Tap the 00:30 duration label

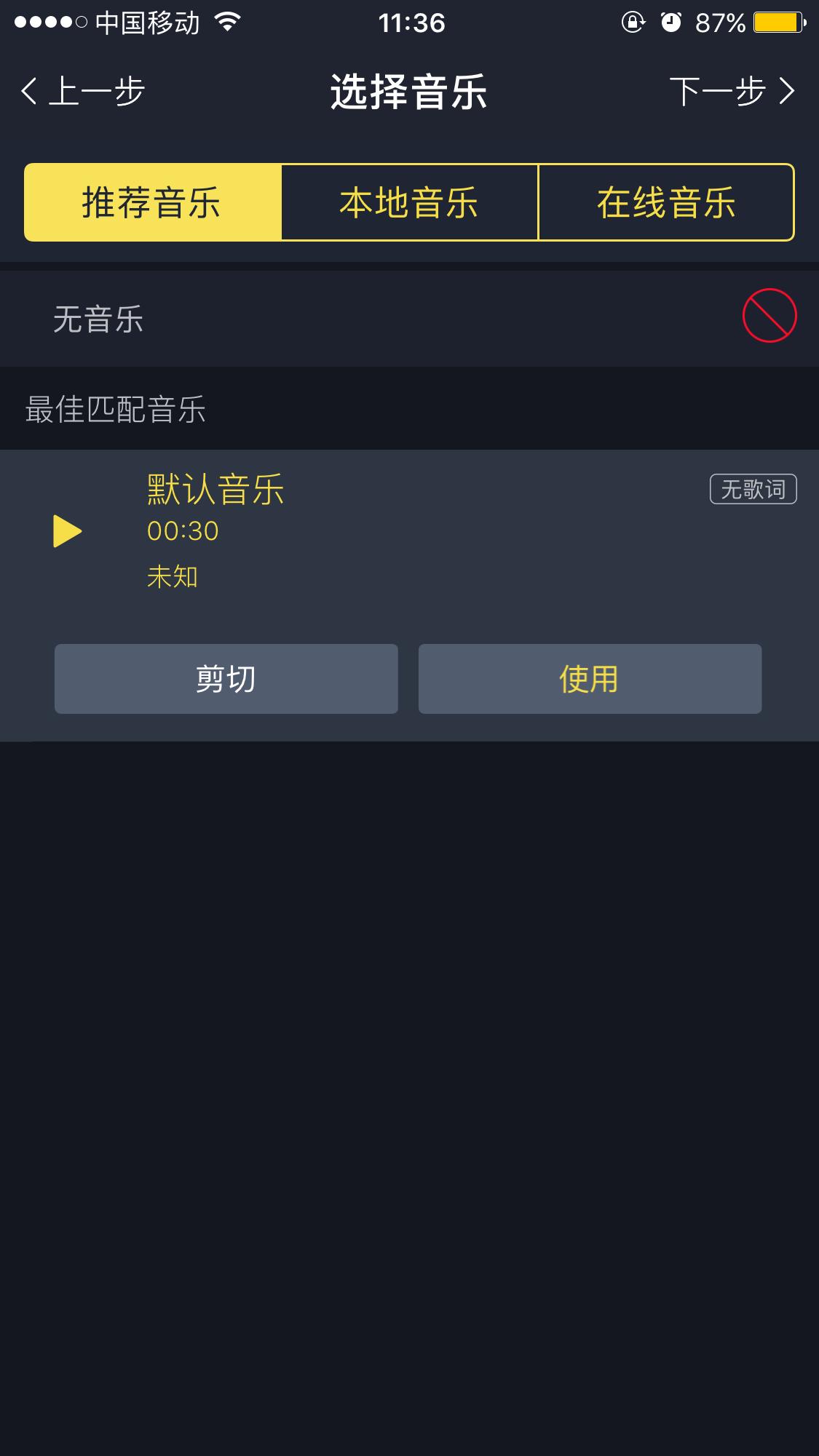click(181, 531)
